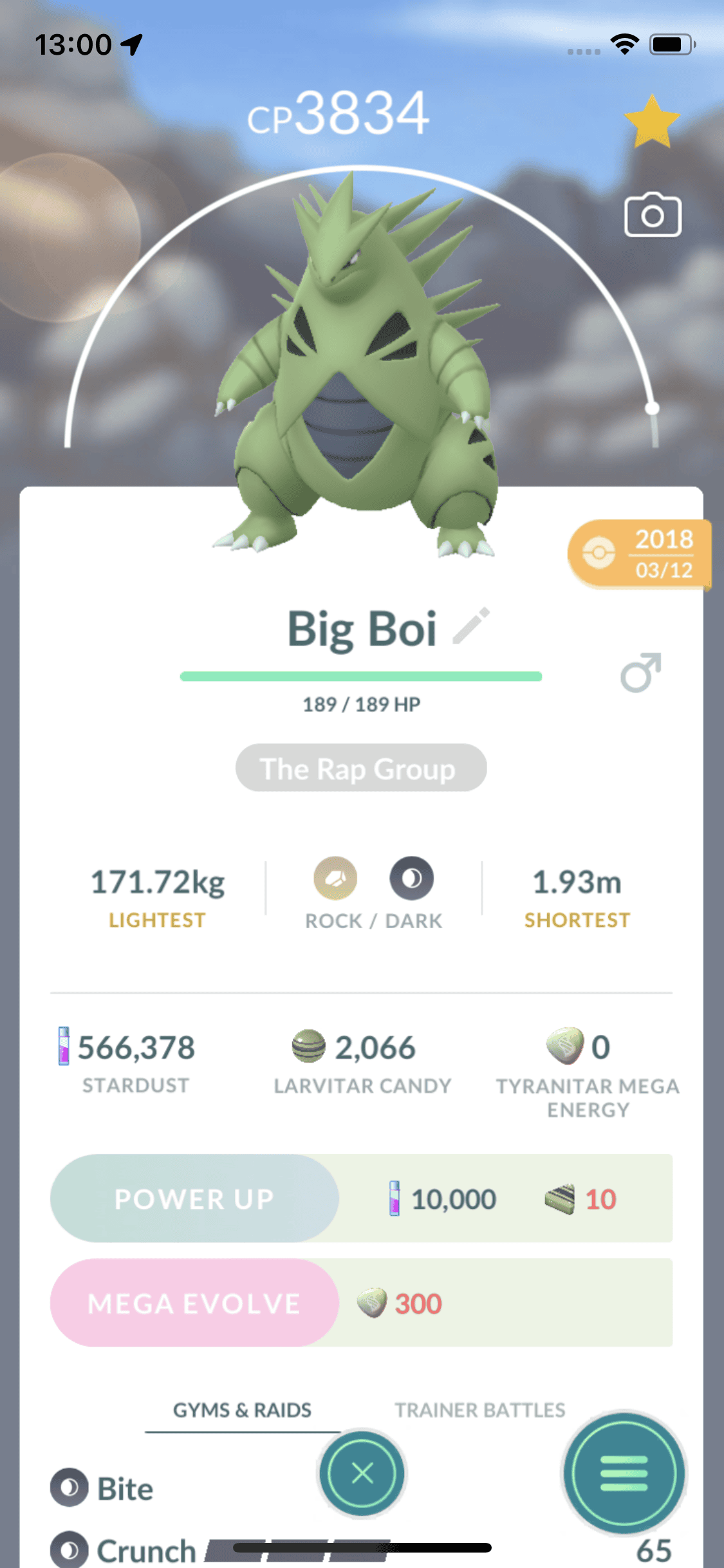Viewport: 724px width, 1568px height.
Task: Open The Rap Group tag
Action: pos(360,769)
